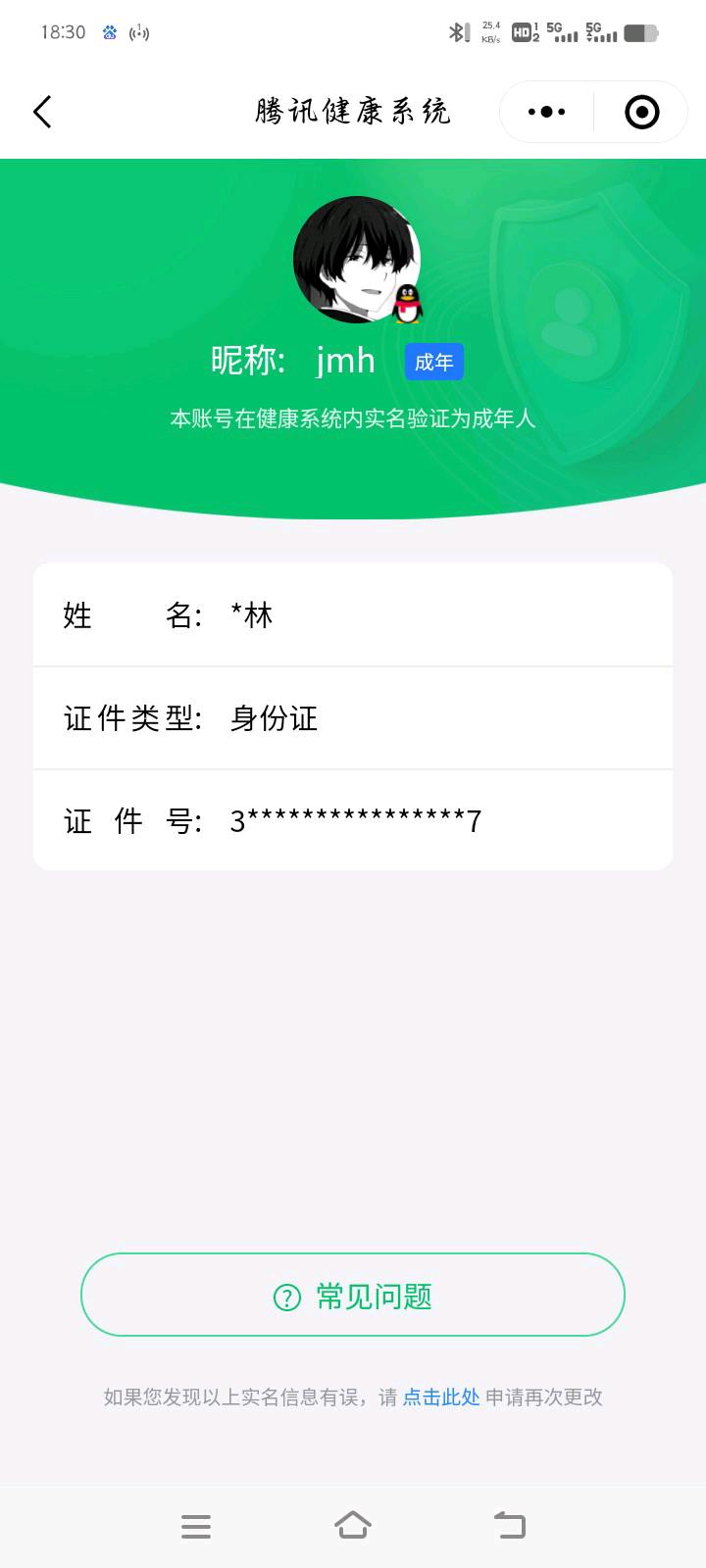The height and width of the screenshot is (1568, 706).
Task: Go back using the top-left arrow
Action: (x=42, y=112)
